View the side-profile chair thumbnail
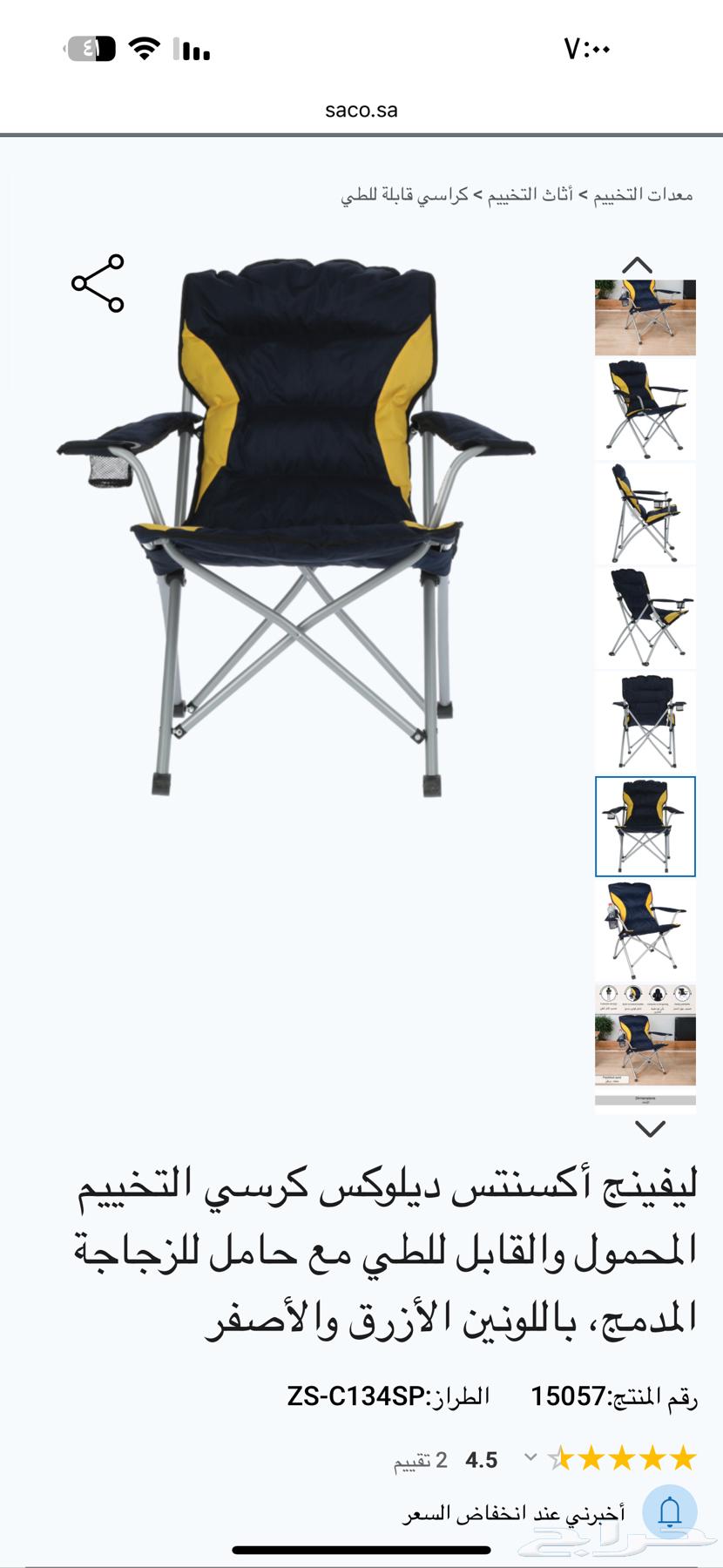 pos(645,514)
